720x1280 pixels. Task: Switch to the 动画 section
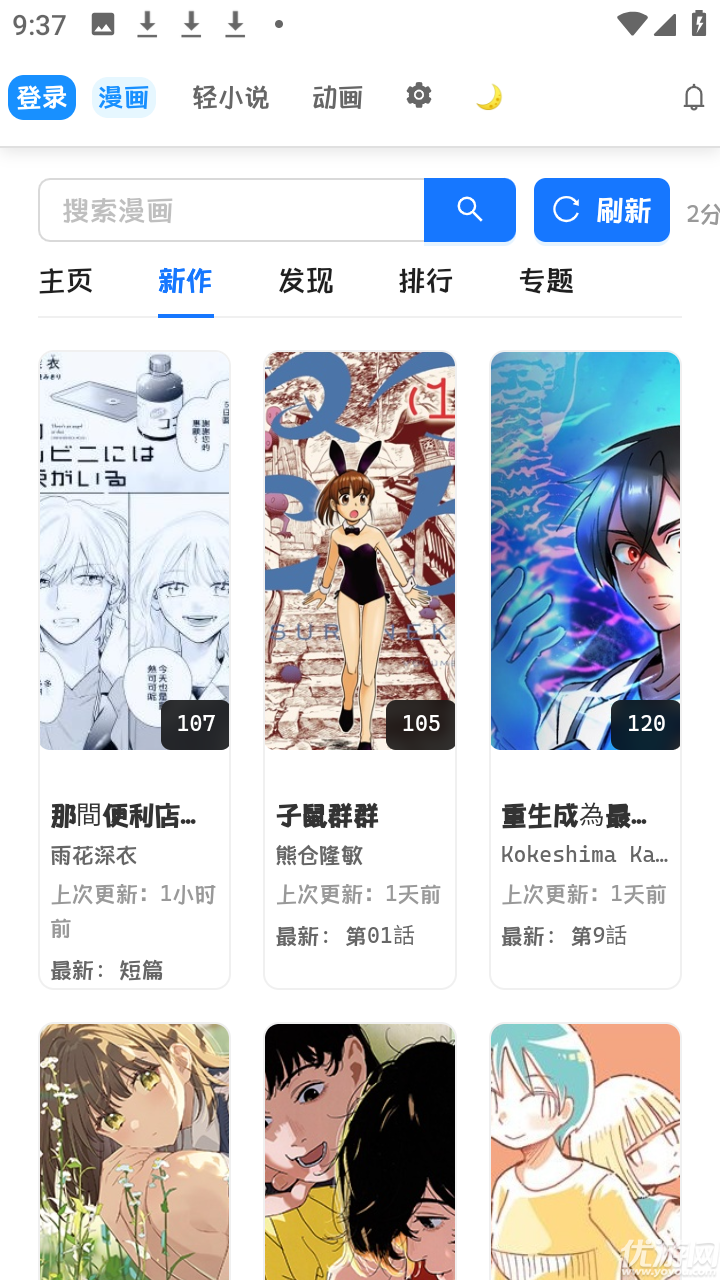point(337,97)
